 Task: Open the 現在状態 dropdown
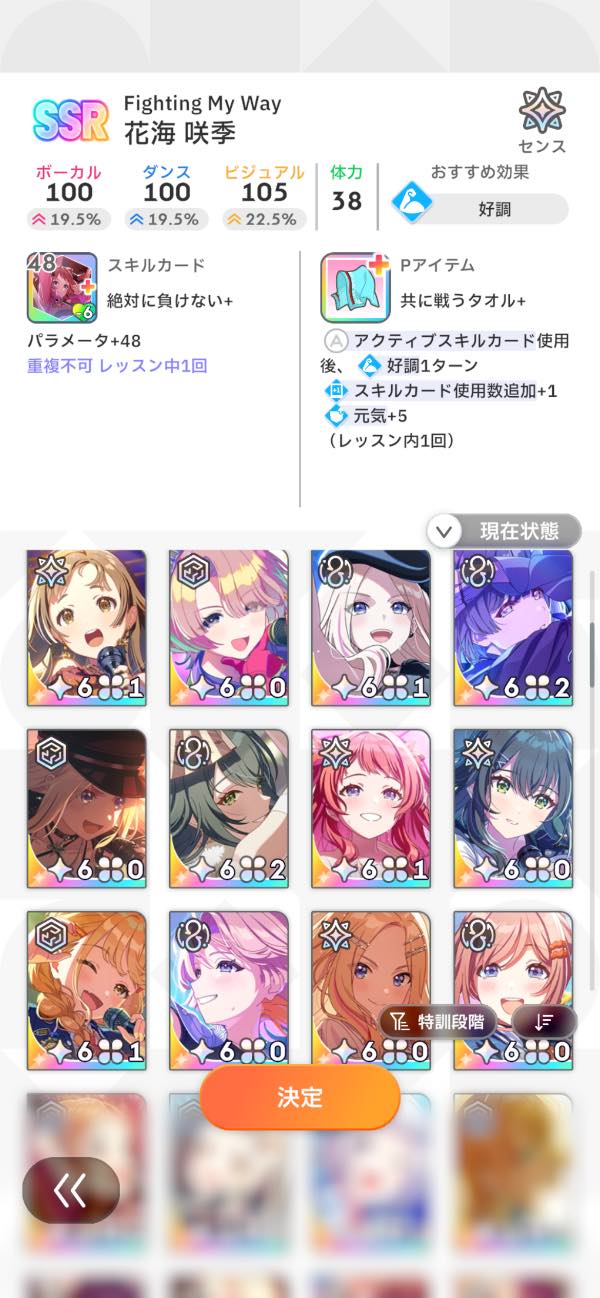[504, 531]
